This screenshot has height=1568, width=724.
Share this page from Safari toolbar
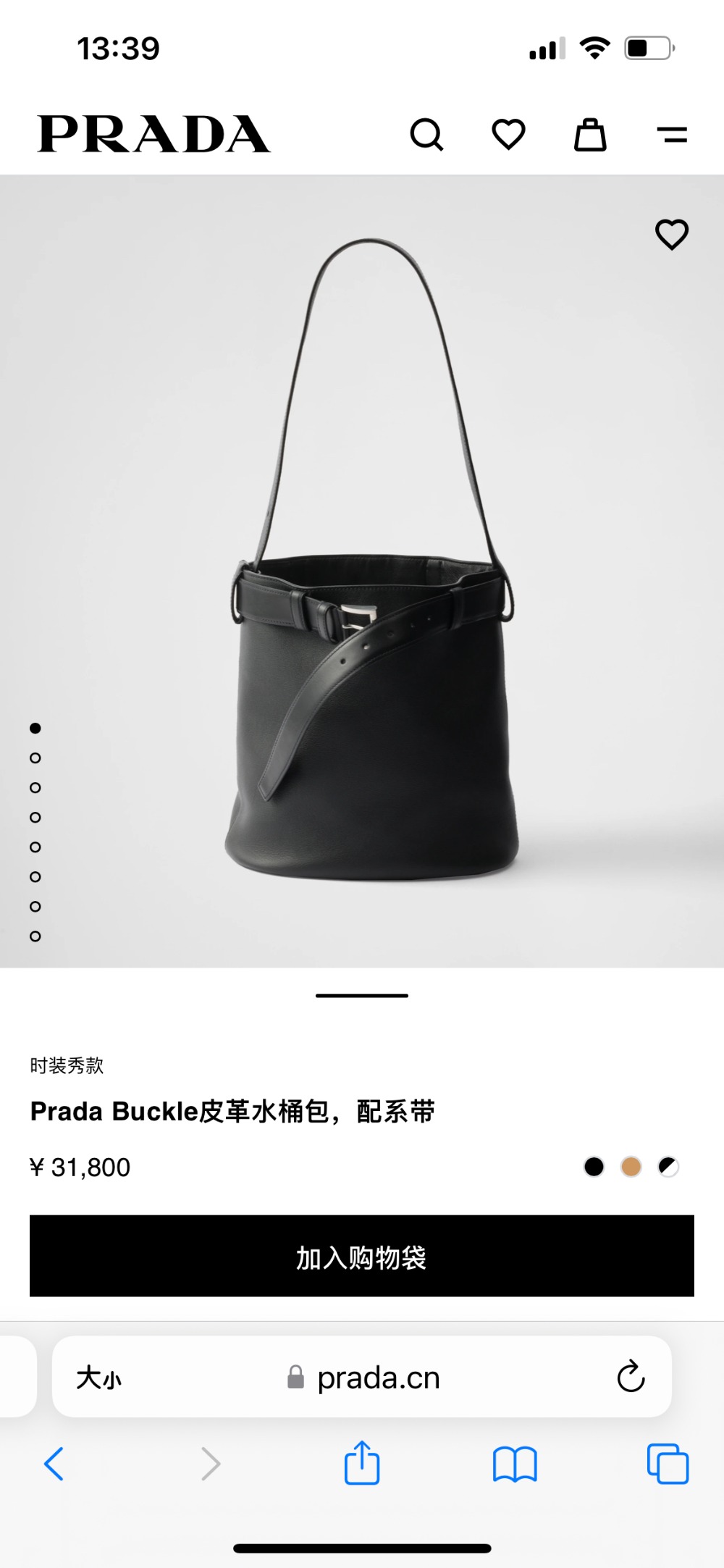[x=362, y=1464]
